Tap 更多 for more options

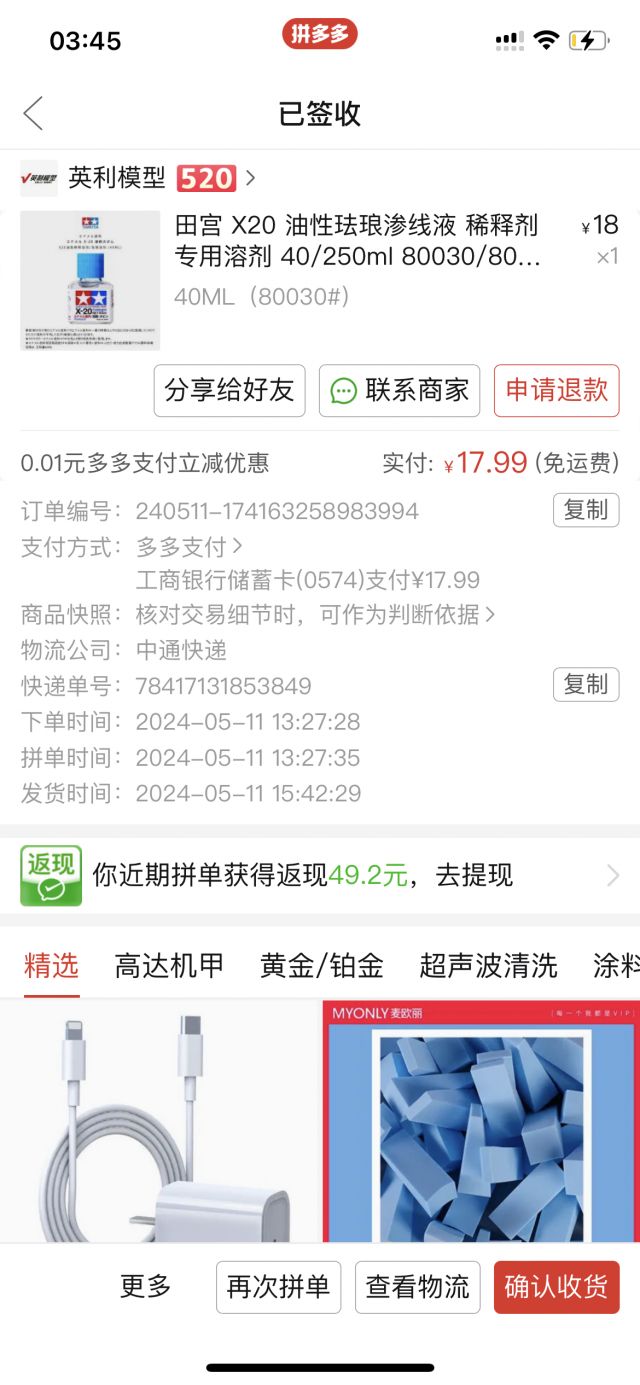(146, 1286)
